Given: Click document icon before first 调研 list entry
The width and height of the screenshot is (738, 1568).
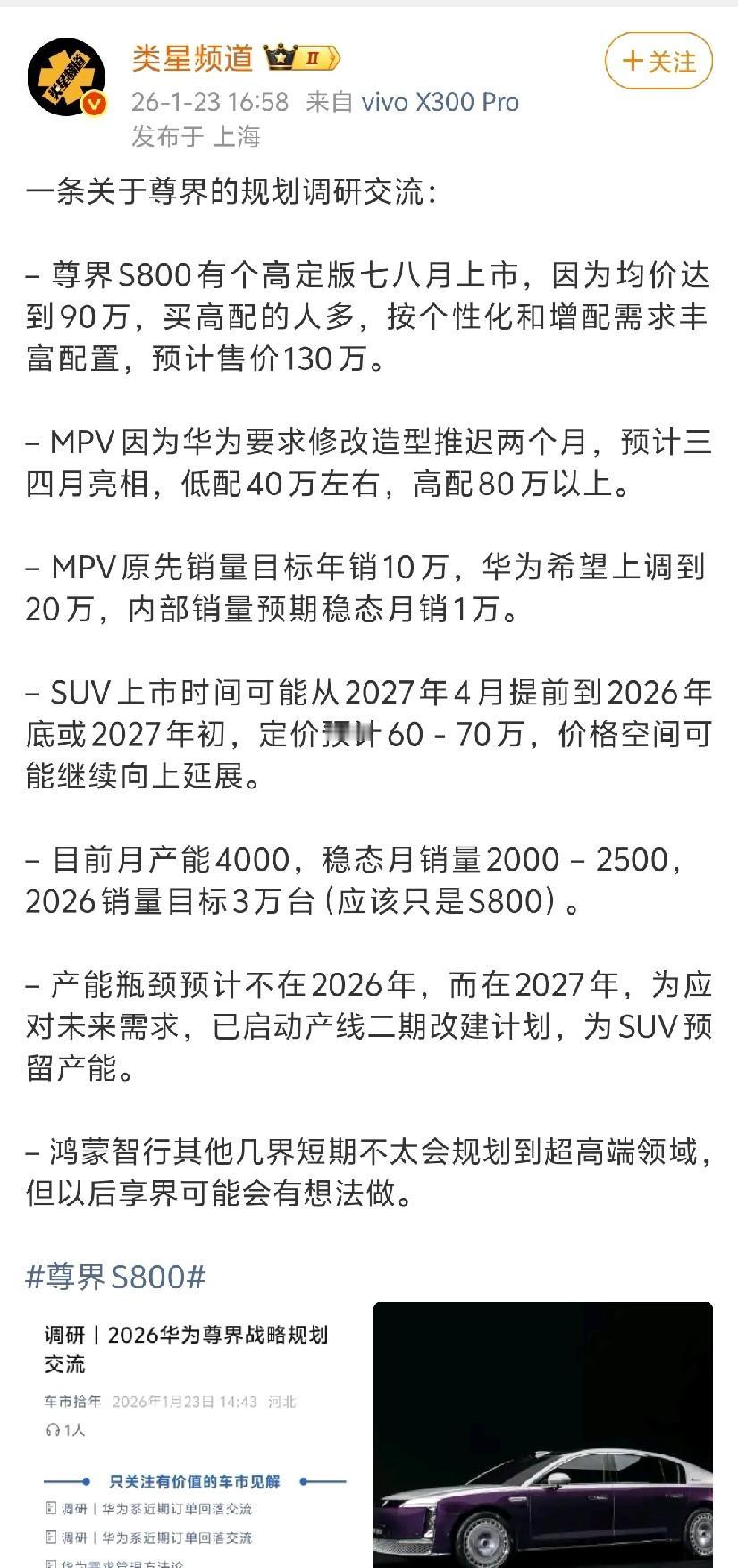Looking at the screenshot, I should pyautogui.click(x=48, y=1507).
